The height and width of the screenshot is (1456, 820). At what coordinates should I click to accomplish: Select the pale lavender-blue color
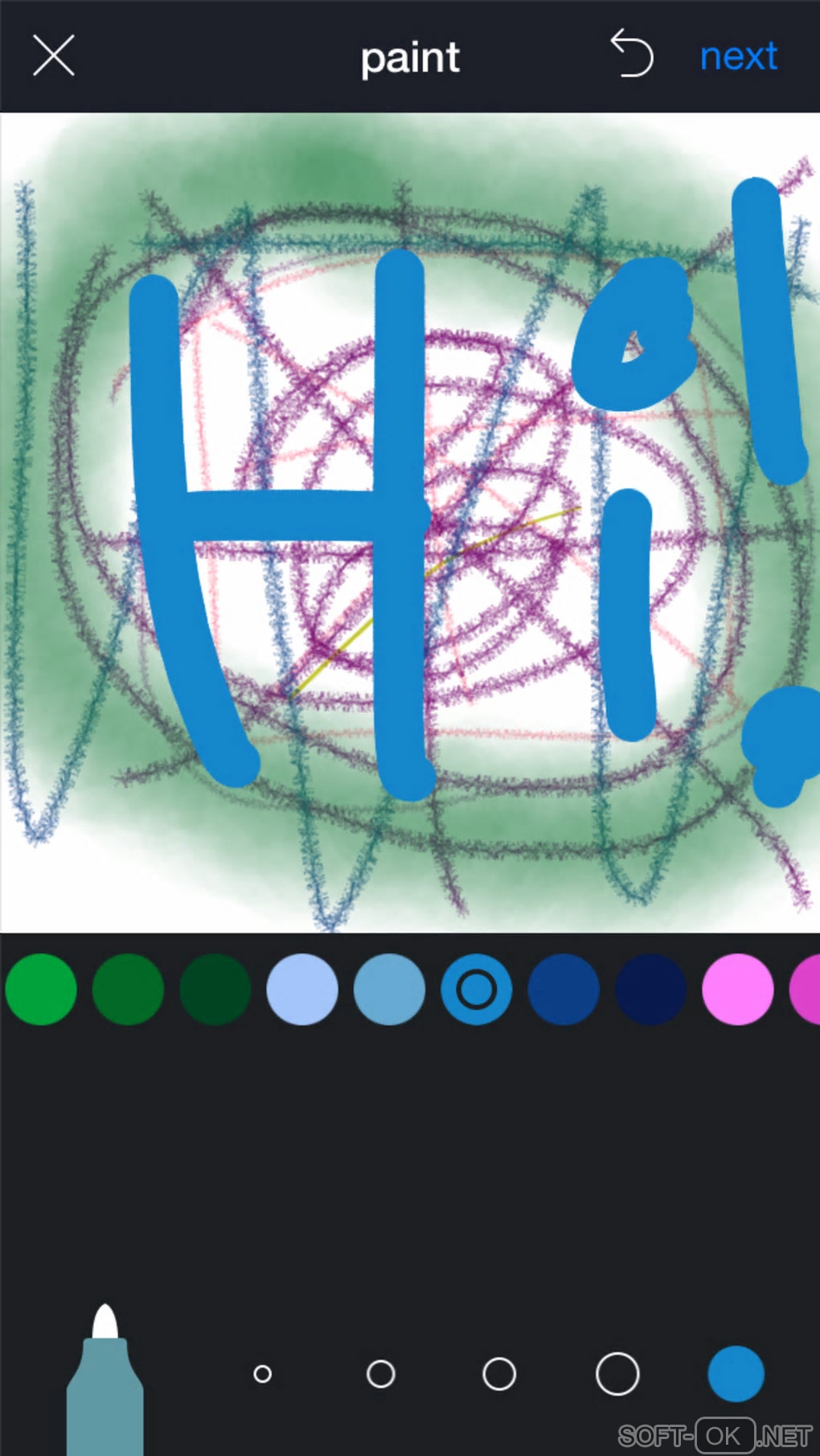click(x=302, y=989)
